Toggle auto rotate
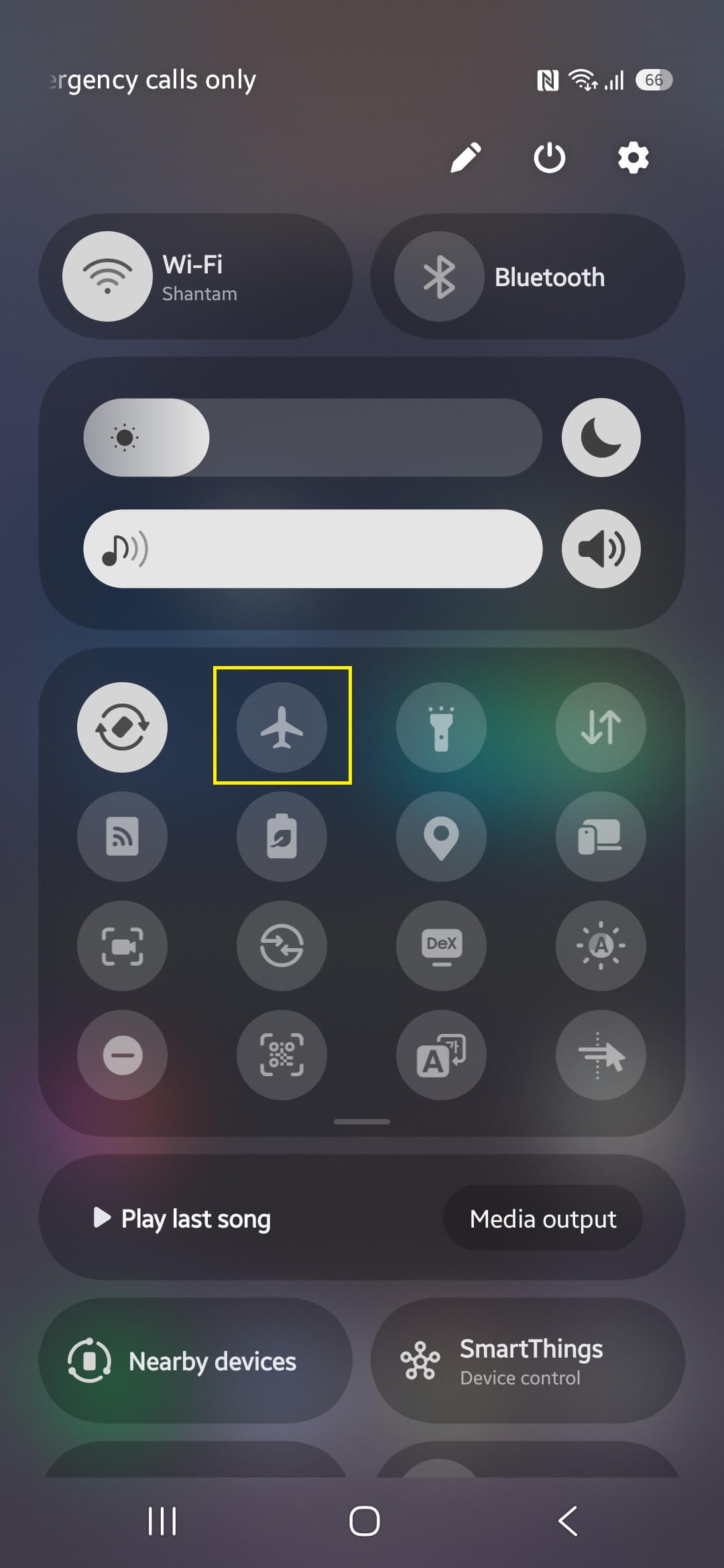 coord(122,727)
